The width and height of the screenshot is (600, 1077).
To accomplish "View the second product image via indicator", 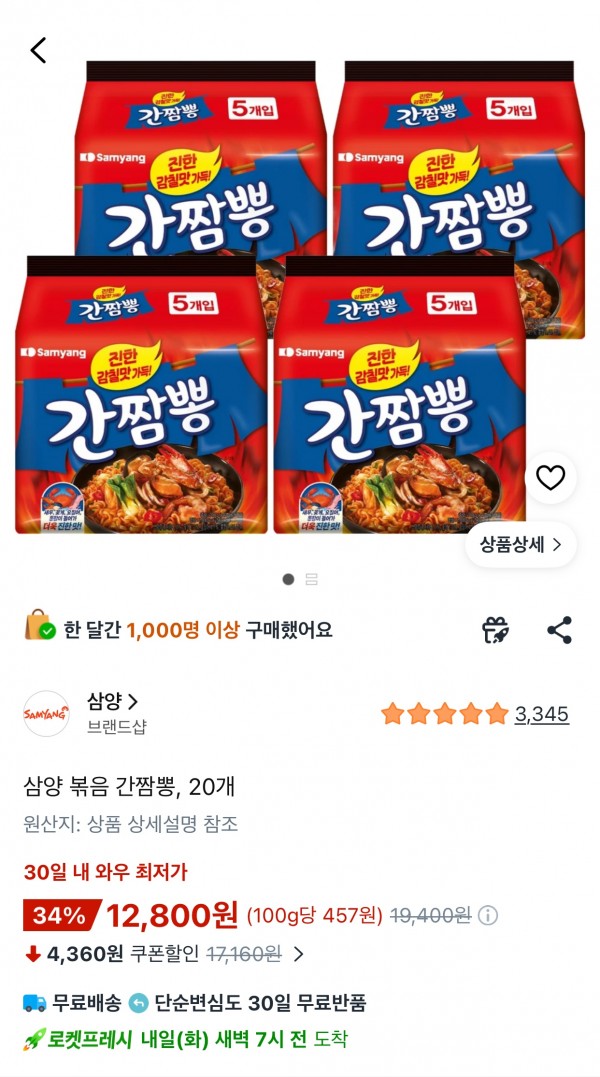I will point(312,580).
